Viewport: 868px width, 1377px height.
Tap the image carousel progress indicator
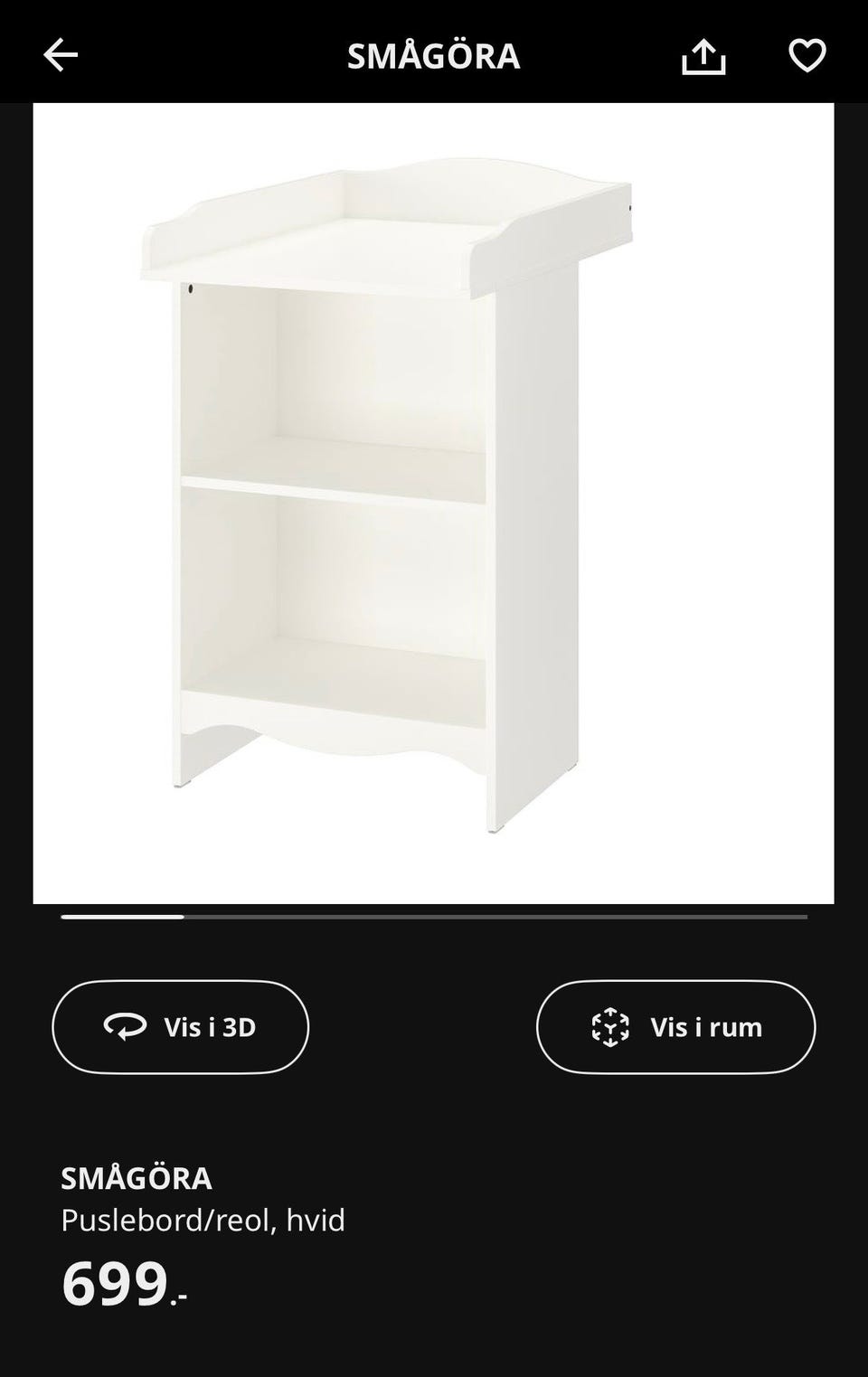pyautogui.click(x=434, y=918)
